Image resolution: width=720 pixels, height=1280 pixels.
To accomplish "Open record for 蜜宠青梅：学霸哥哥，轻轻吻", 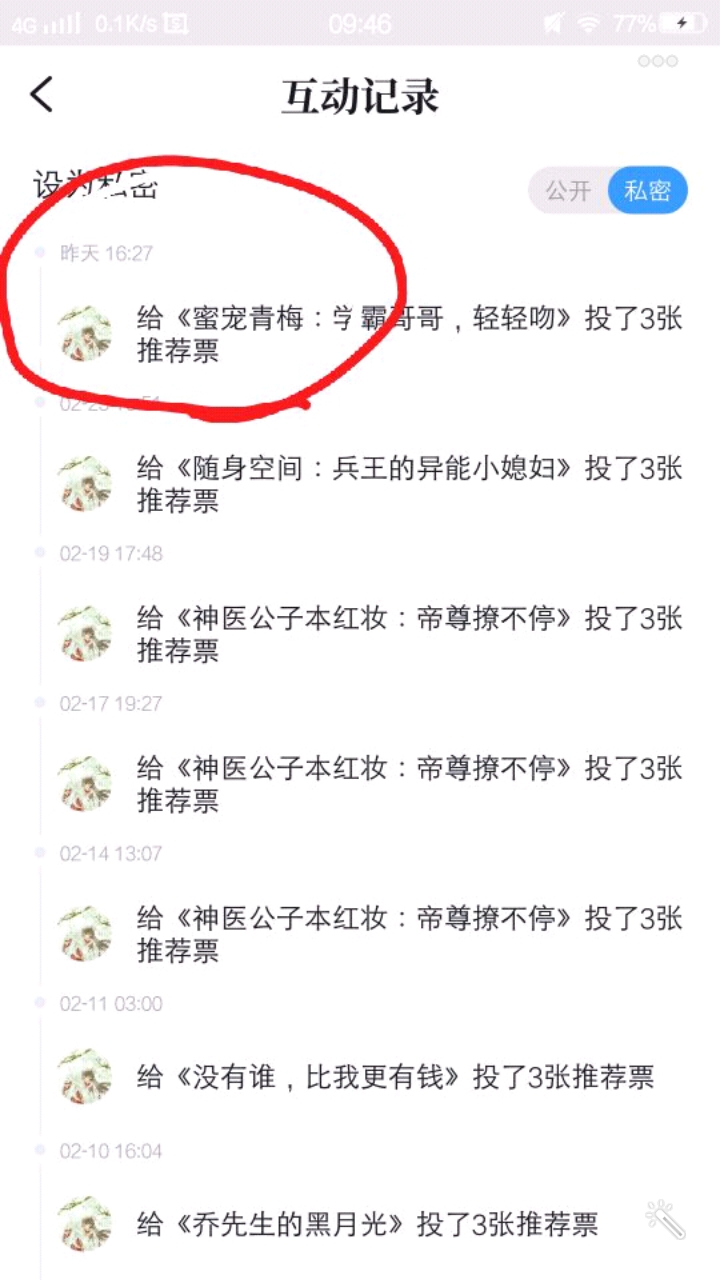I will (x=408, y=334).
